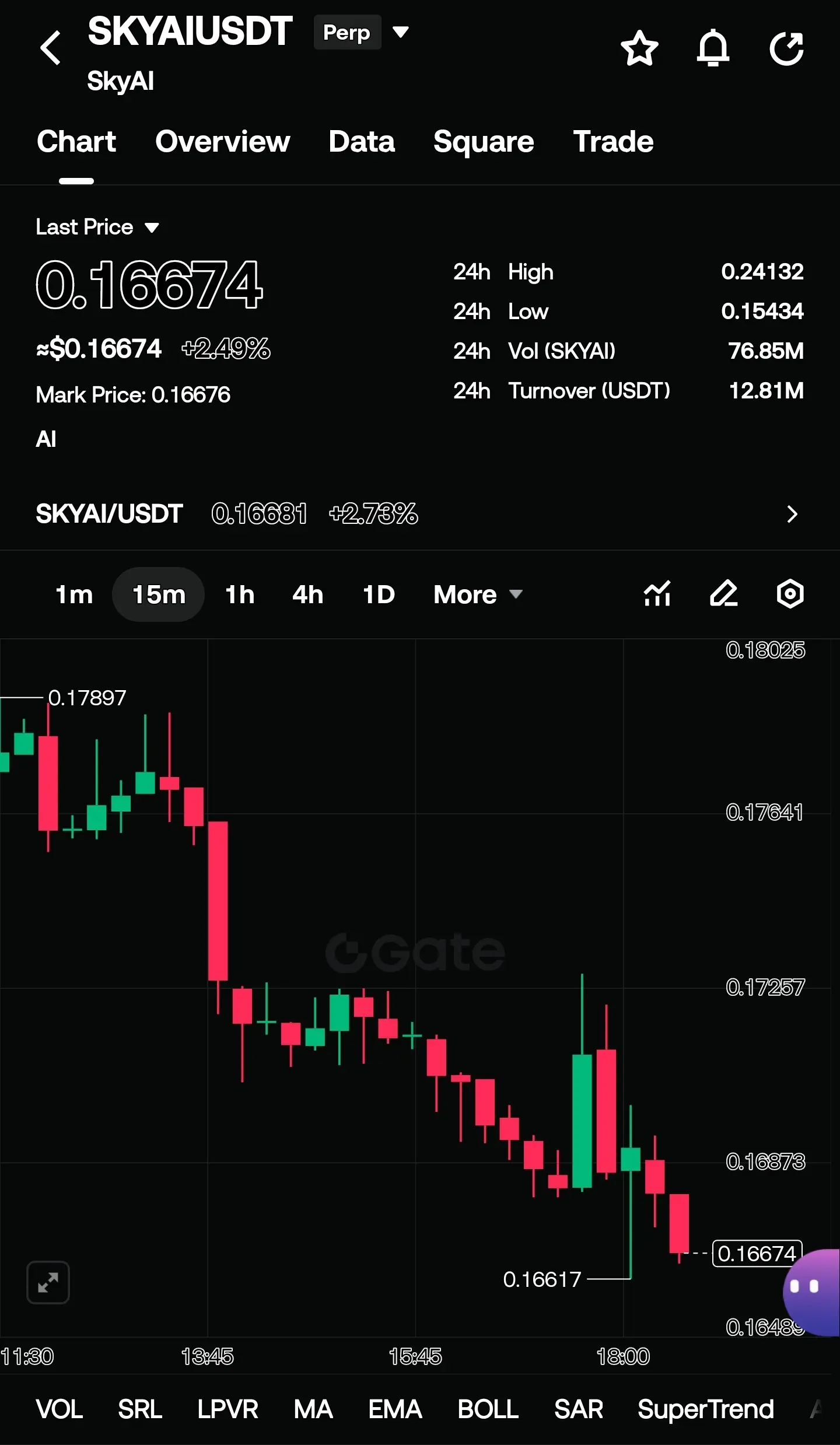840x1445 pixels.
Task: Open the SKYAI/USDT spot pair row
Action: pyautogui.click(x=419, y=514)
